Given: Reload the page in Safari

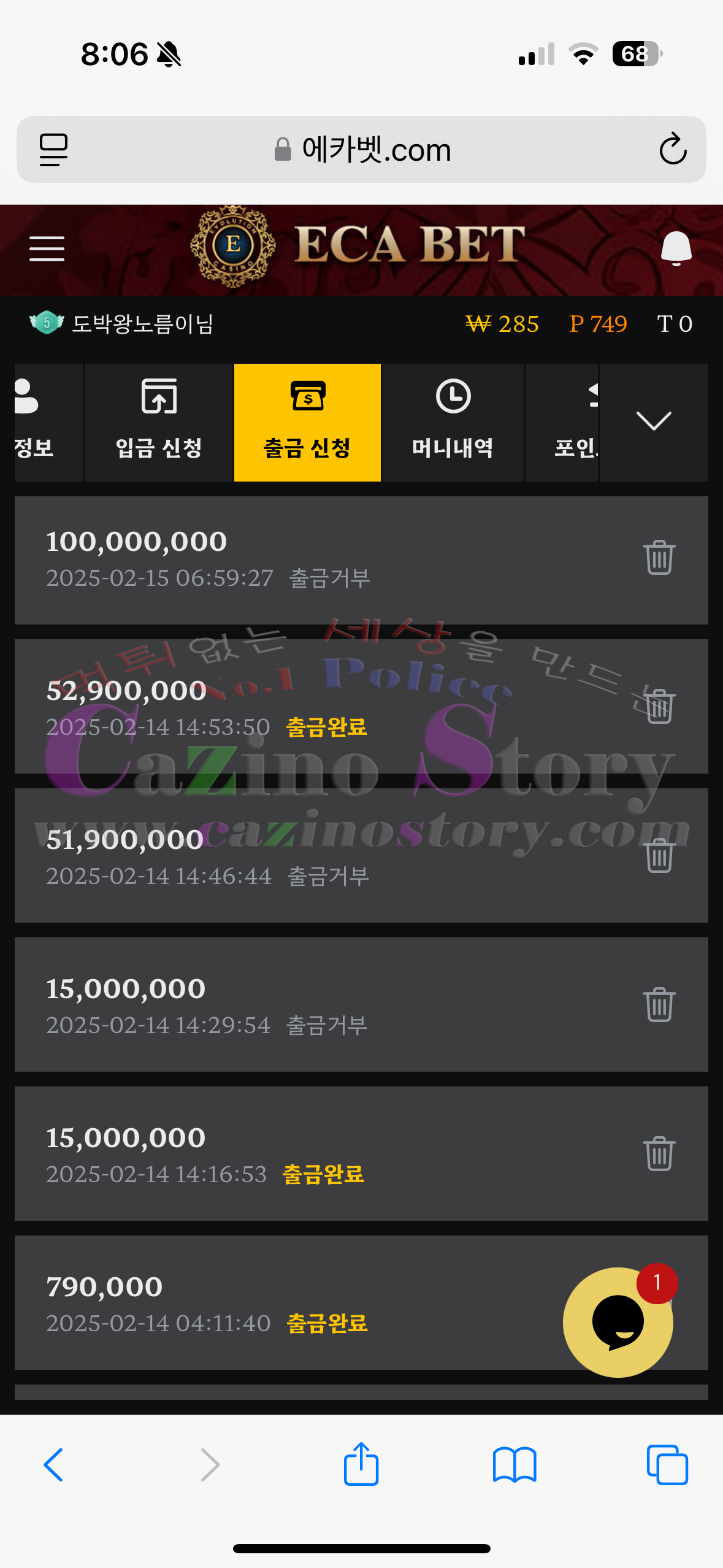Looking at the screenshot, I should click(673, 149).
